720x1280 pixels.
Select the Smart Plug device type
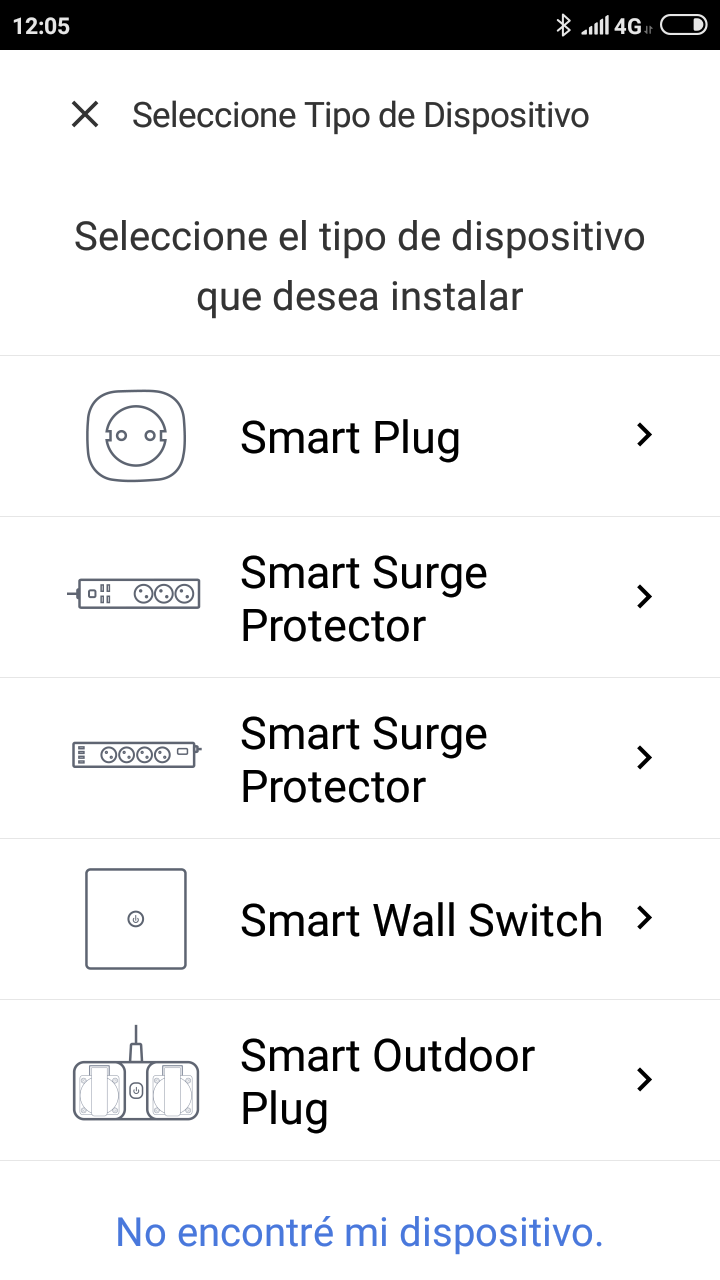[x=360, y=437]
